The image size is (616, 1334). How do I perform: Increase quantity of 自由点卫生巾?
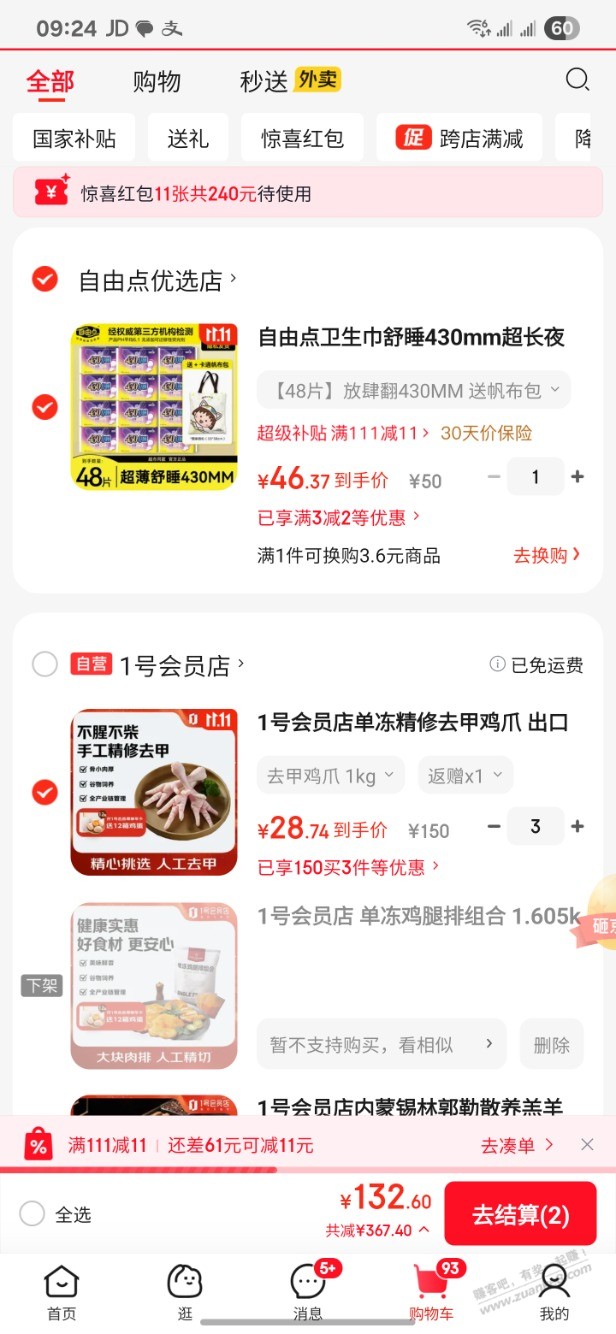pos(577,477)
